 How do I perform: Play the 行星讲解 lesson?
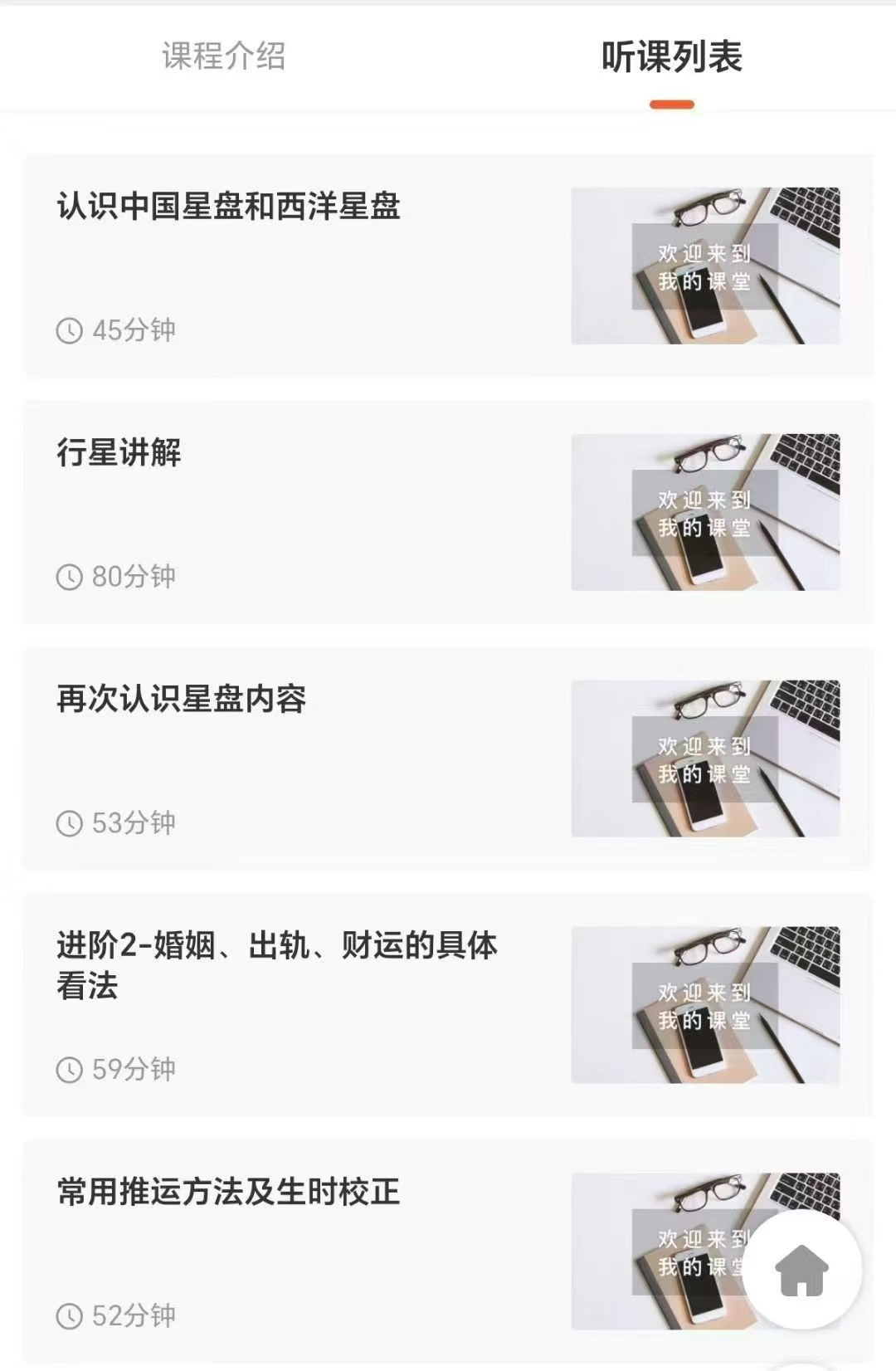point(119,453)
